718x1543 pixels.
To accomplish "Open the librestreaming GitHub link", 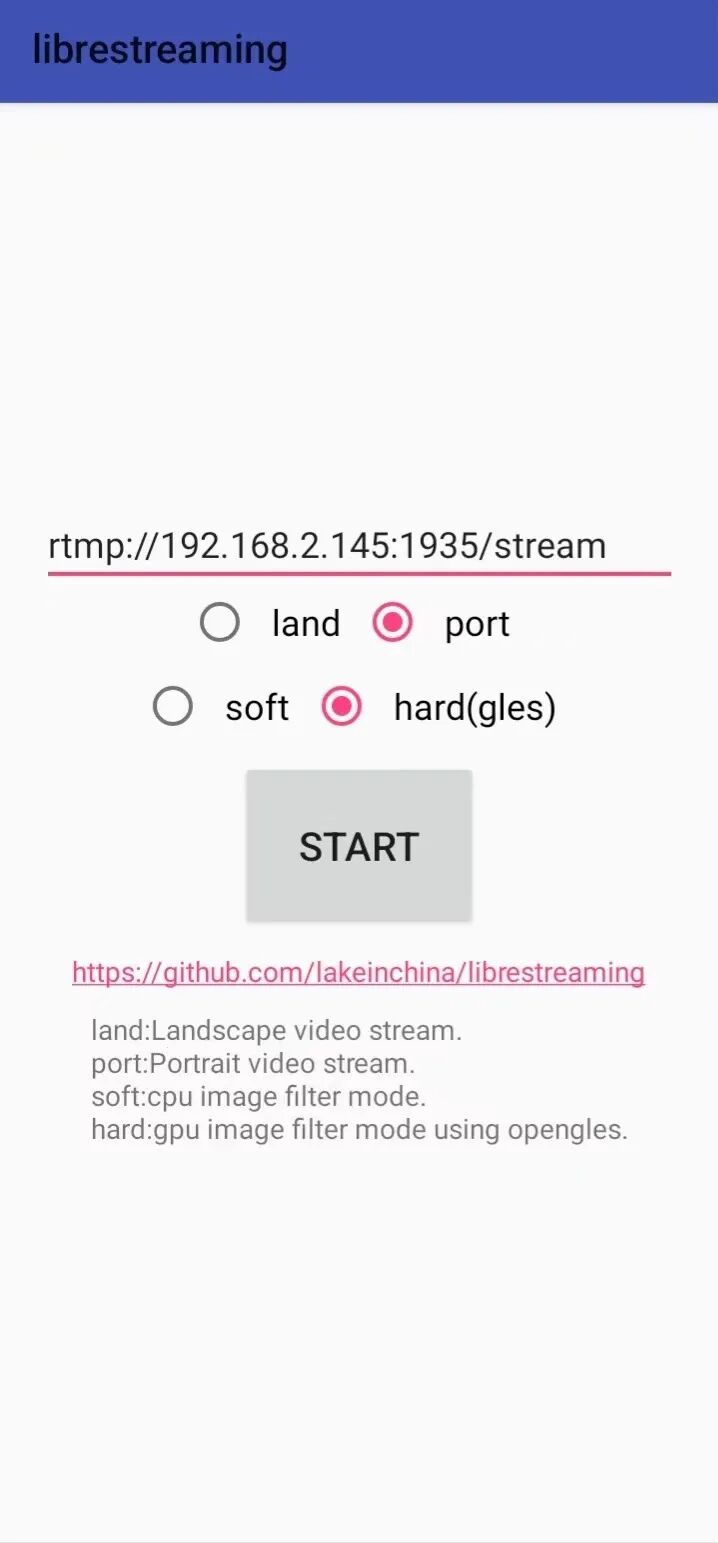I will 358,972.
